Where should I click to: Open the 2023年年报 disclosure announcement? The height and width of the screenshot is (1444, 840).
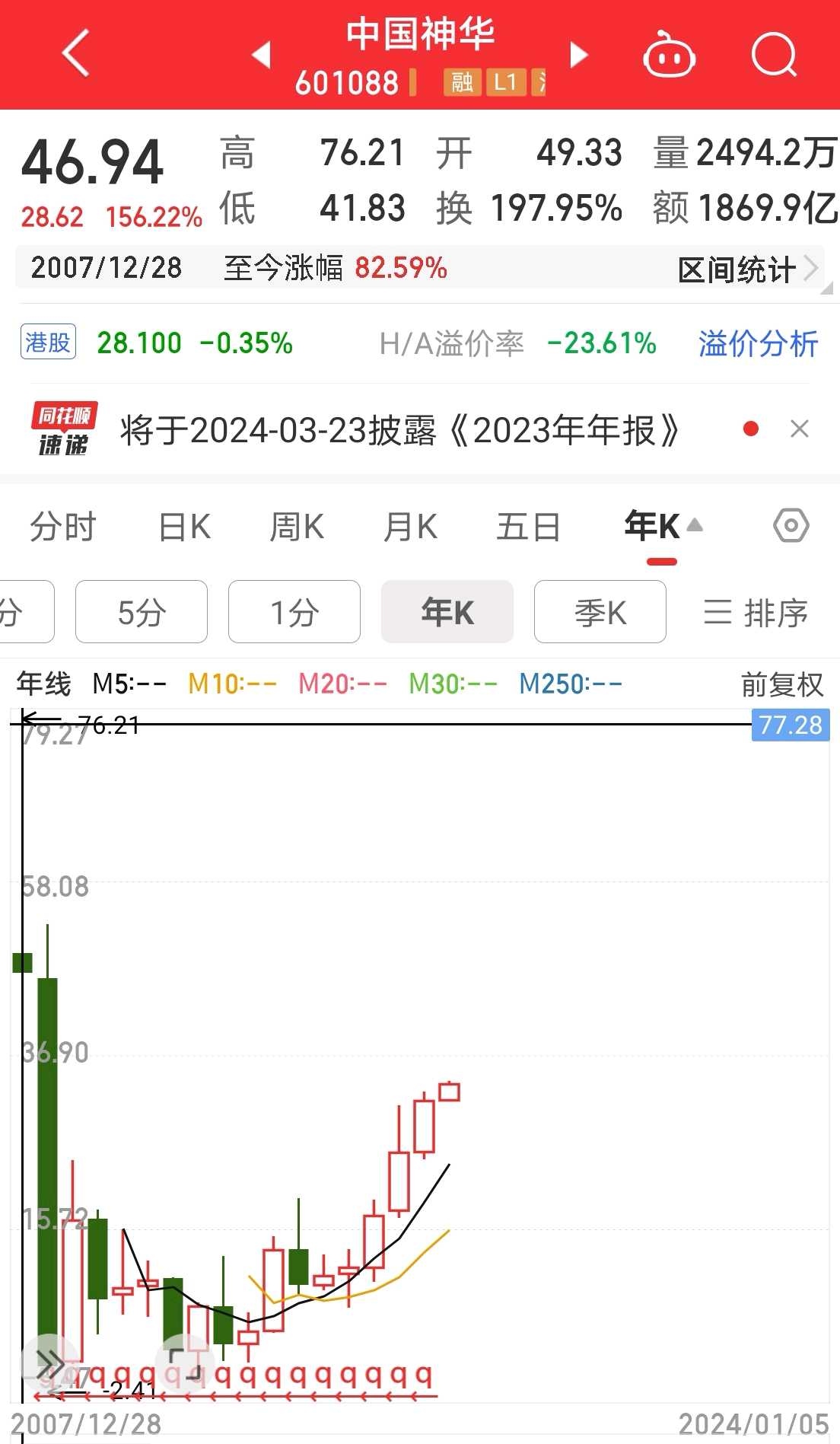[396, 429]
